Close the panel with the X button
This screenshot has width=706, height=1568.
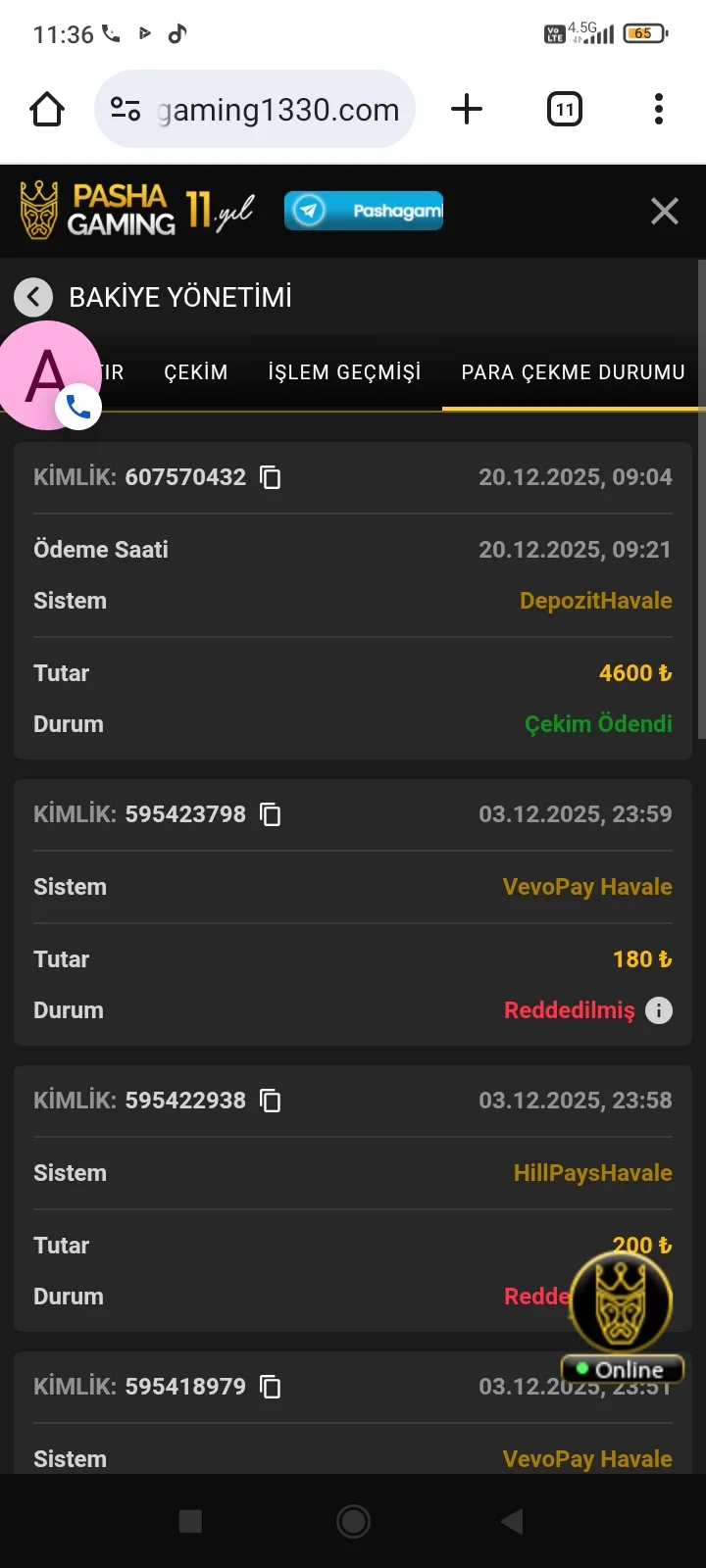click(664, 211)
